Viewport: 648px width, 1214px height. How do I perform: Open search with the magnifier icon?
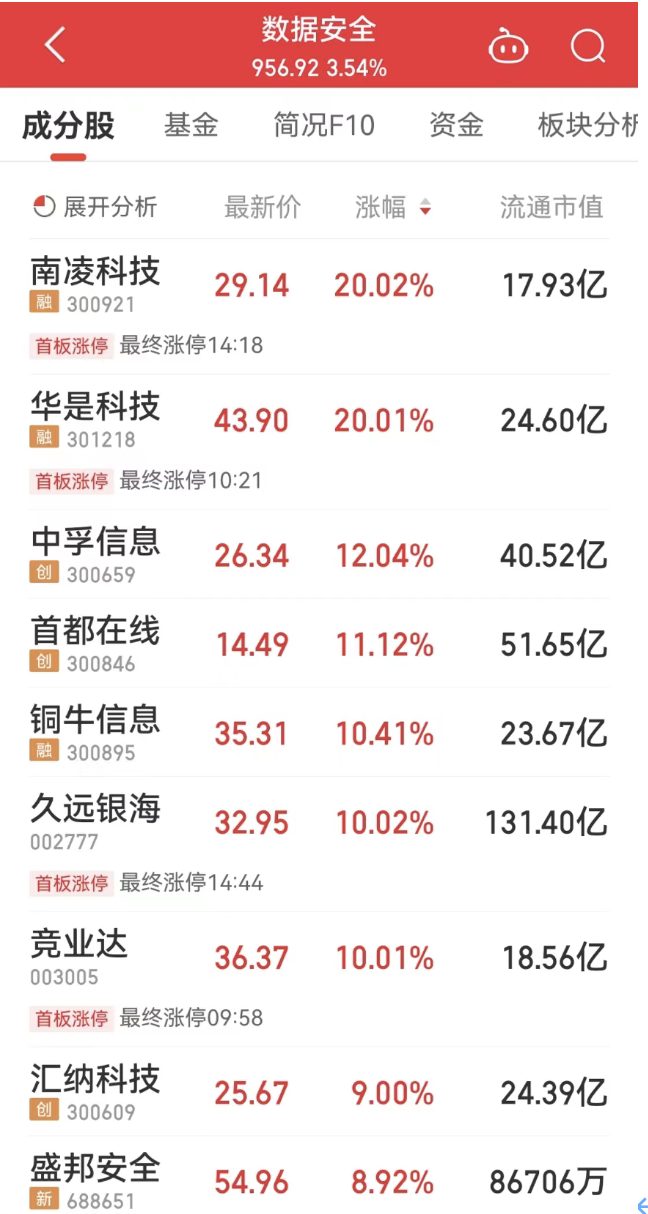point(588,46)
